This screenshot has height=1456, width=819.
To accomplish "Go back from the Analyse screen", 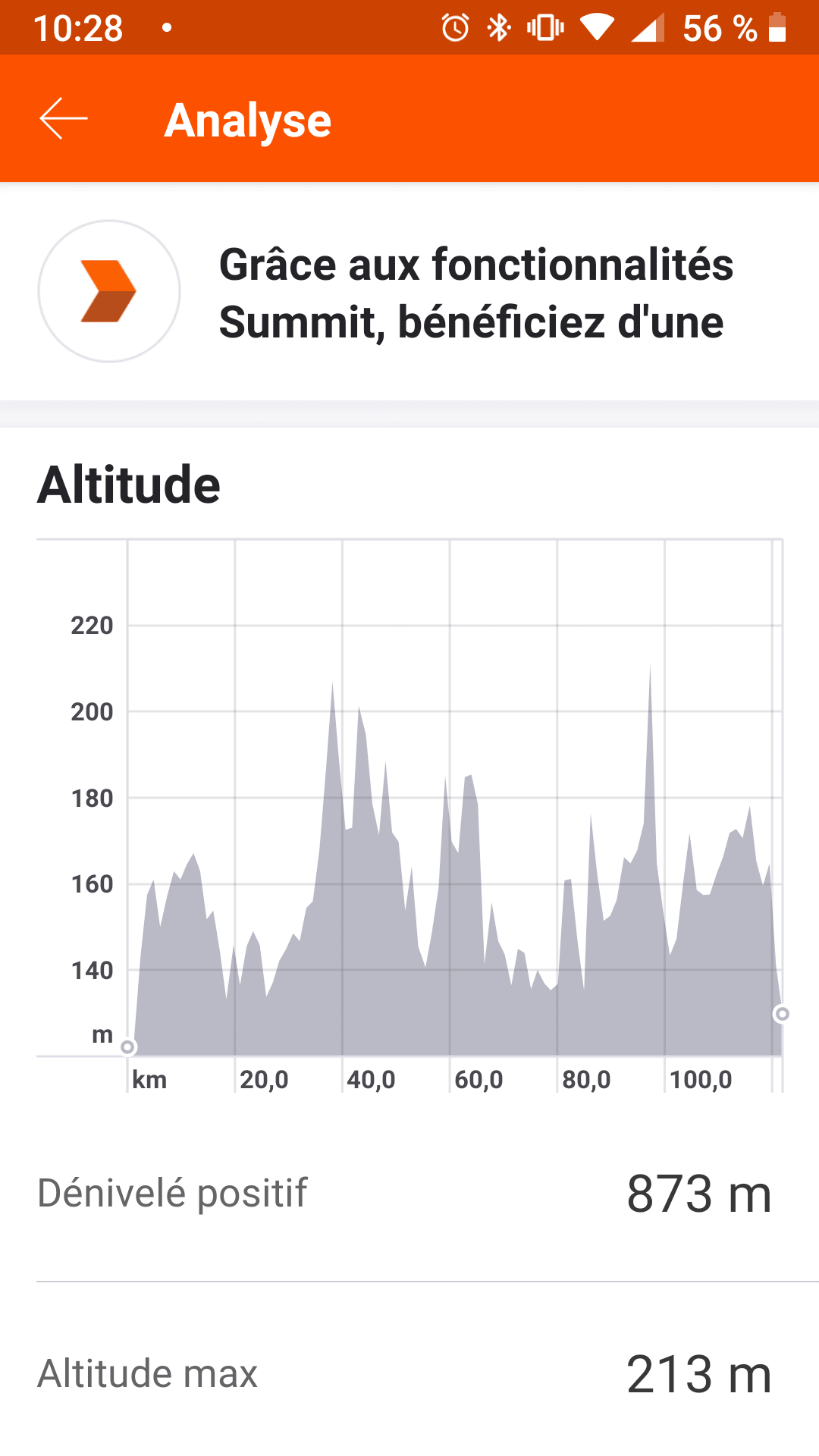I will click(x=64, y=119).
